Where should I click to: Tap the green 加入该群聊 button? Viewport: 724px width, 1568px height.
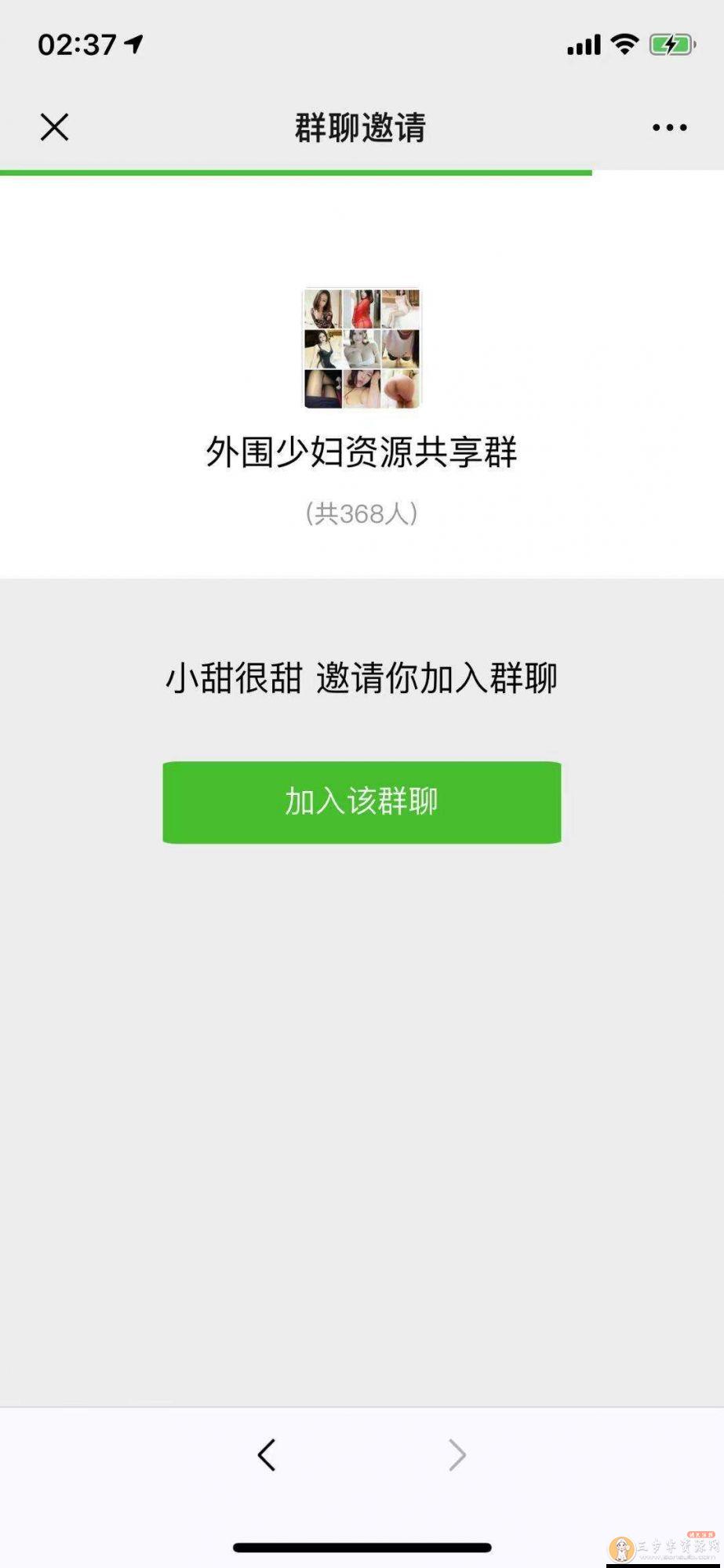(x=362, y=802)
